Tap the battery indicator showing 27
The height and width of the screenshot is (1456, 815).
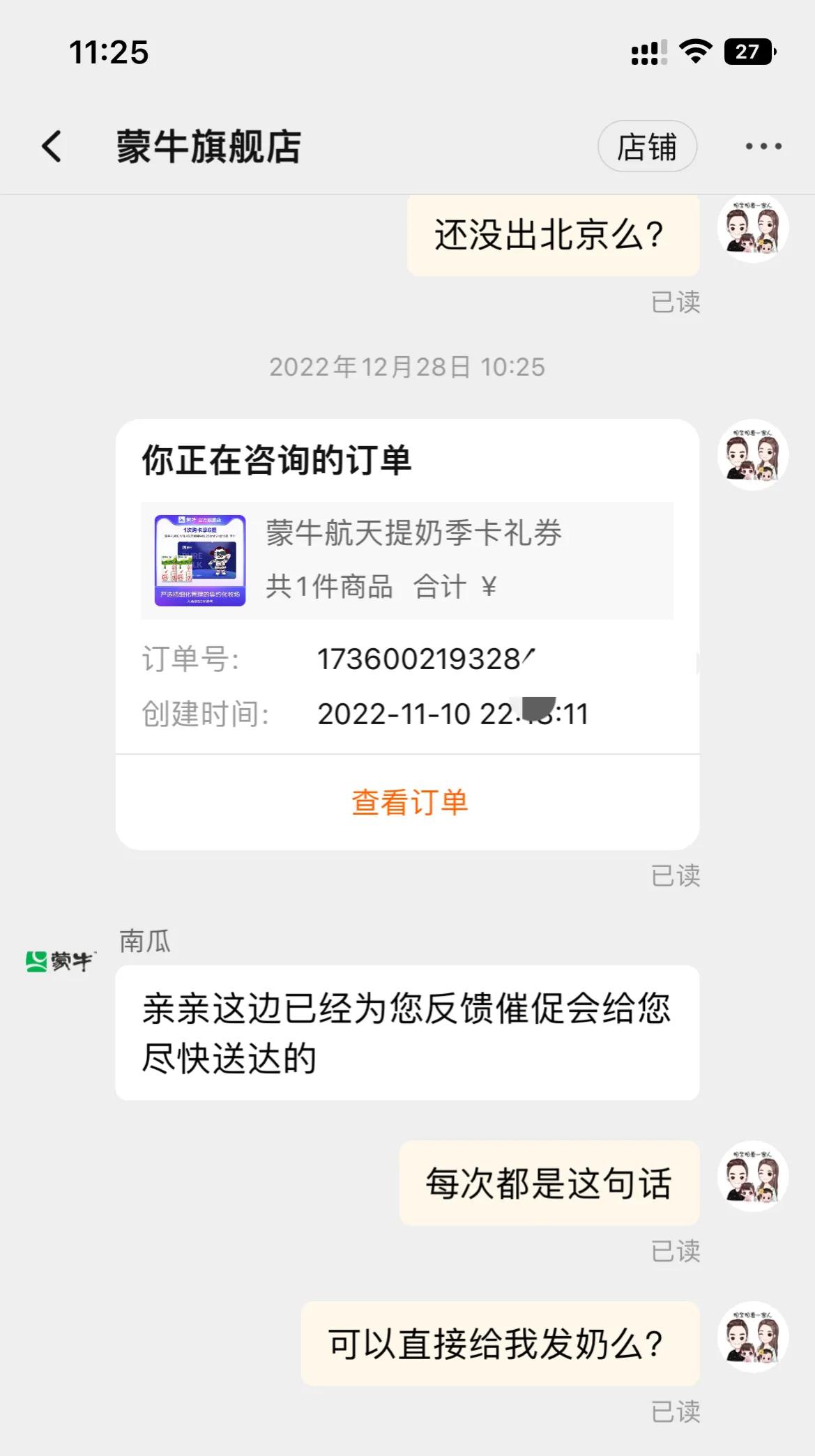click(749, 50)
